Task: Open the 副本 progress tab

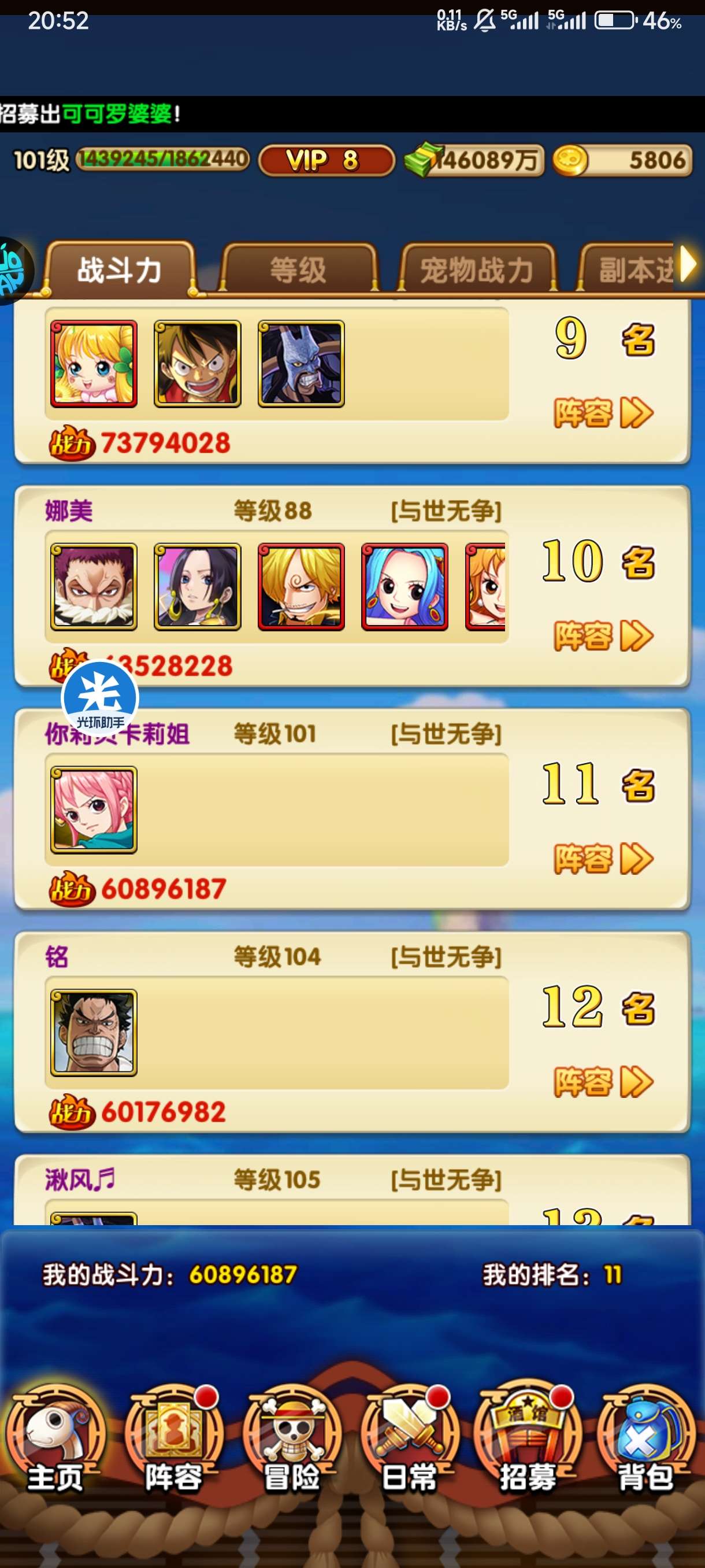Action: tap(633, 269)
